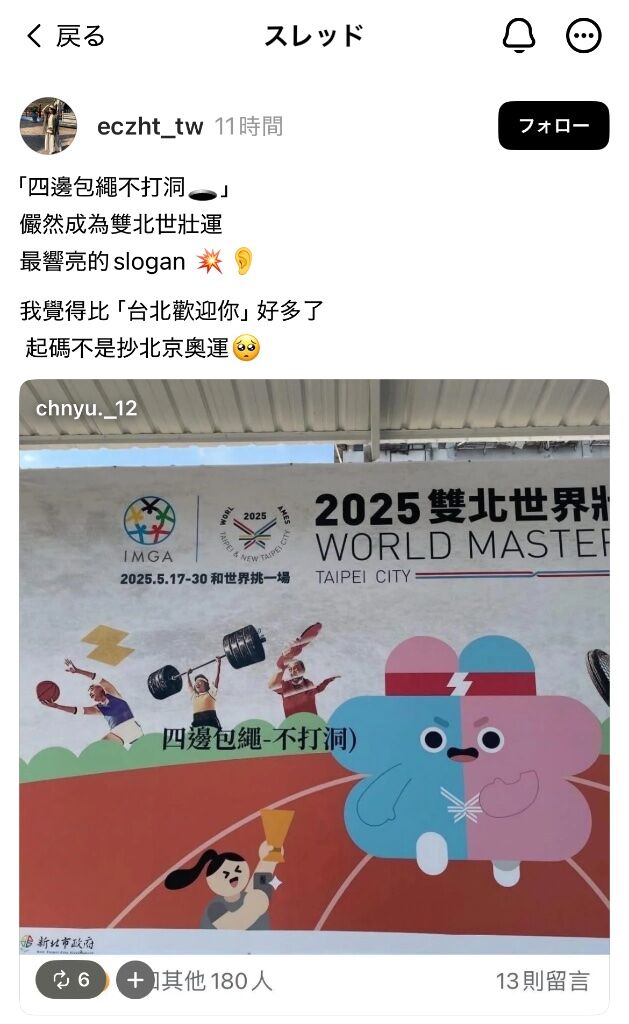Tap the plus icon next to the repost button
This screenshot has width=629, height=1024.
[x=135, y=980]
